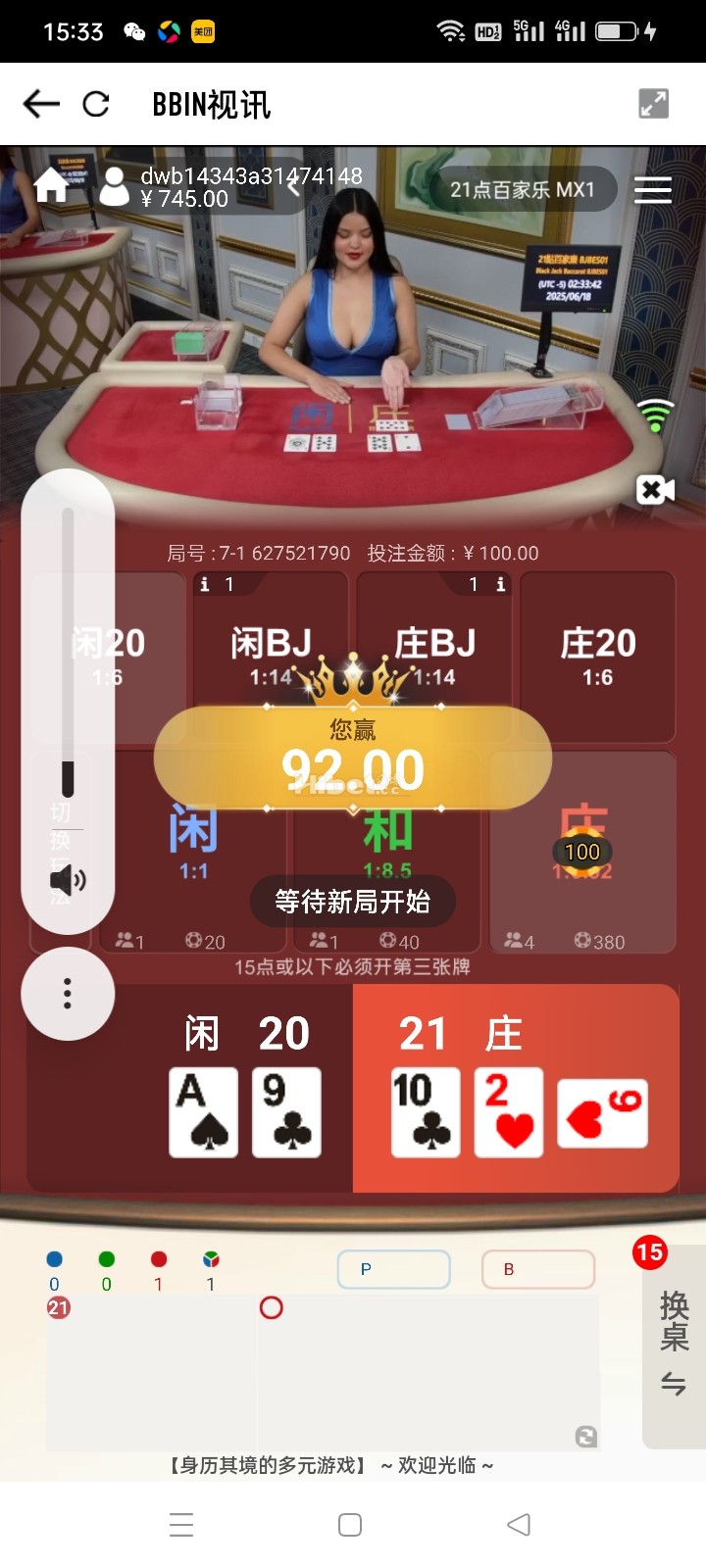Open the hamburger menu
This screenshot has height=1568, width=706.
pyautogui.click(x=652, y=190)
